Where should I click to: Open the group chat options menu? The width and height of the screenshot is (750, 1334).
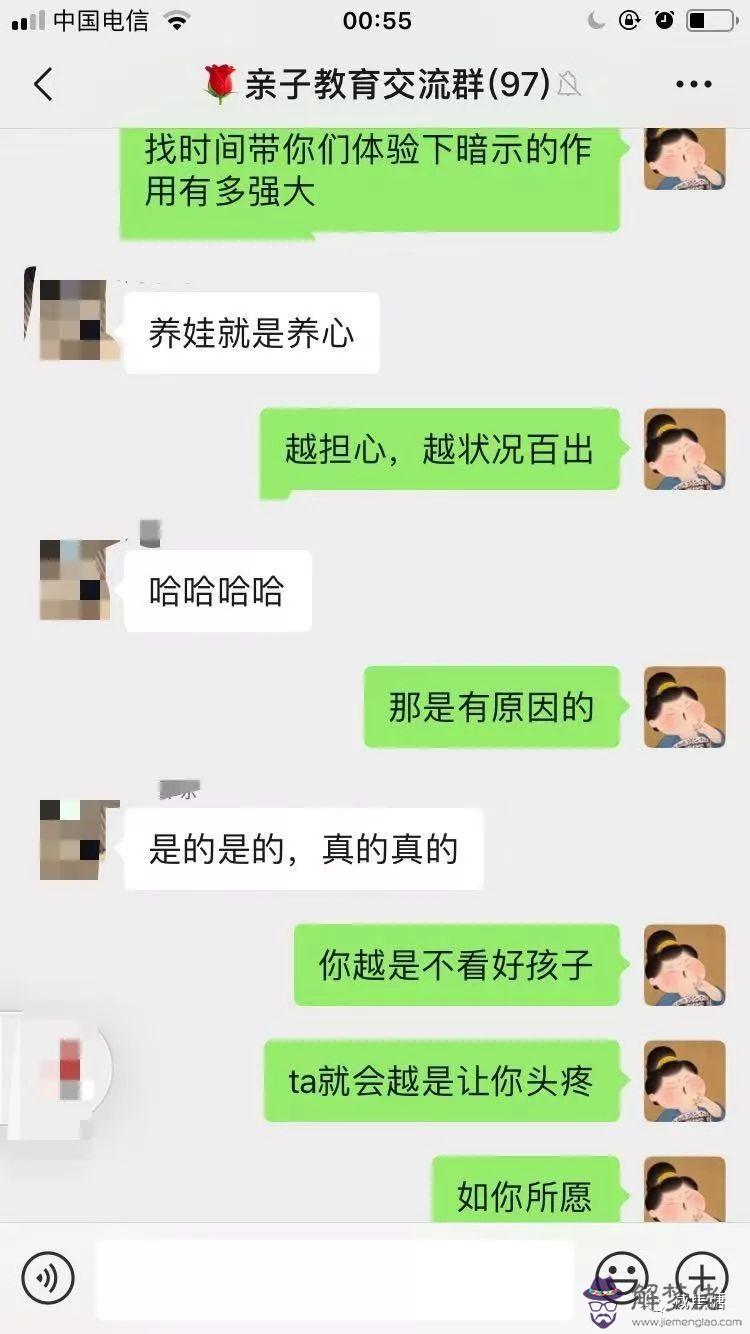coord(693,85)
